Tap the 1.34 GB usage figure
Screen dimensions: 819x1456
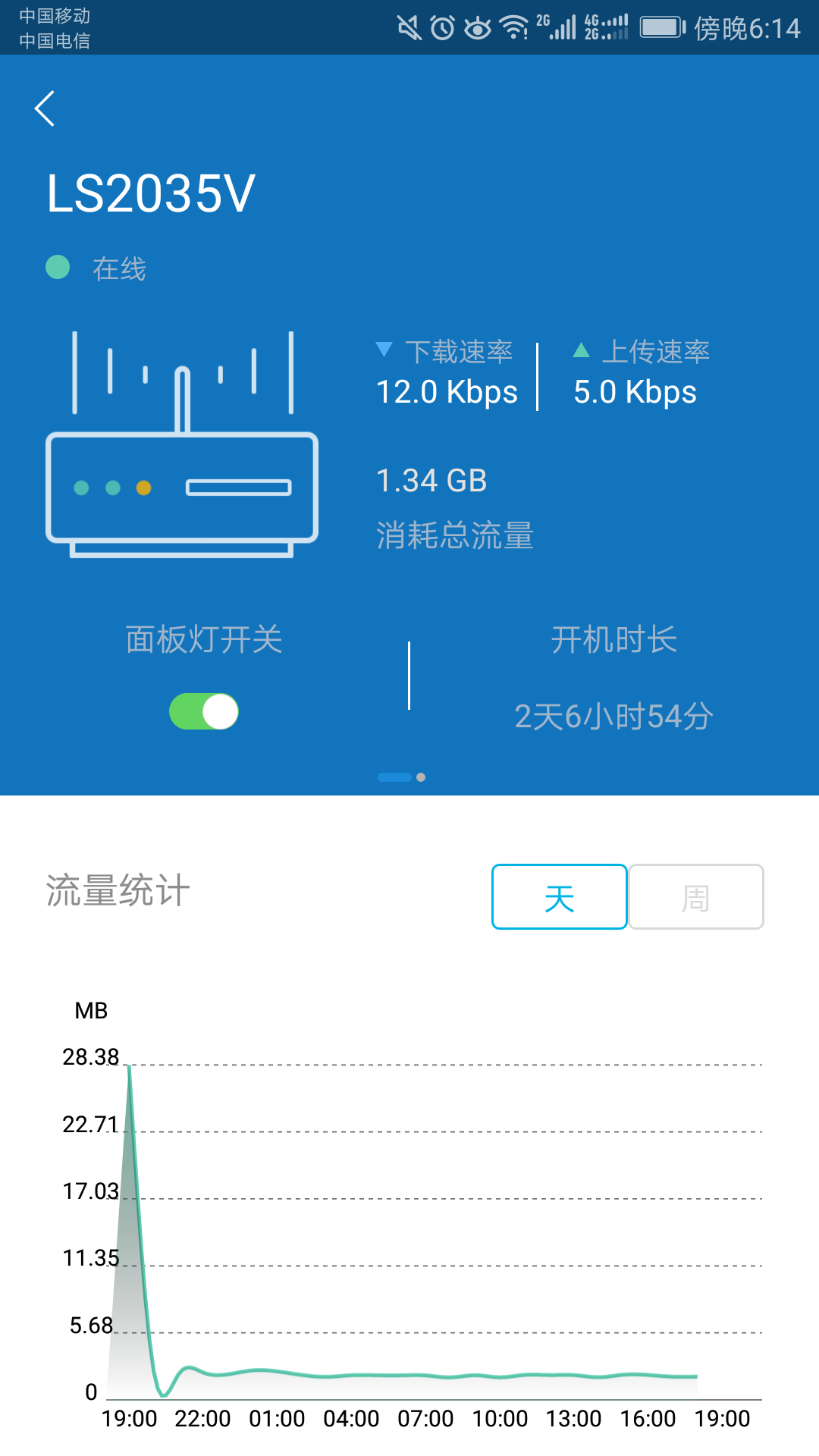pos(432,481)
